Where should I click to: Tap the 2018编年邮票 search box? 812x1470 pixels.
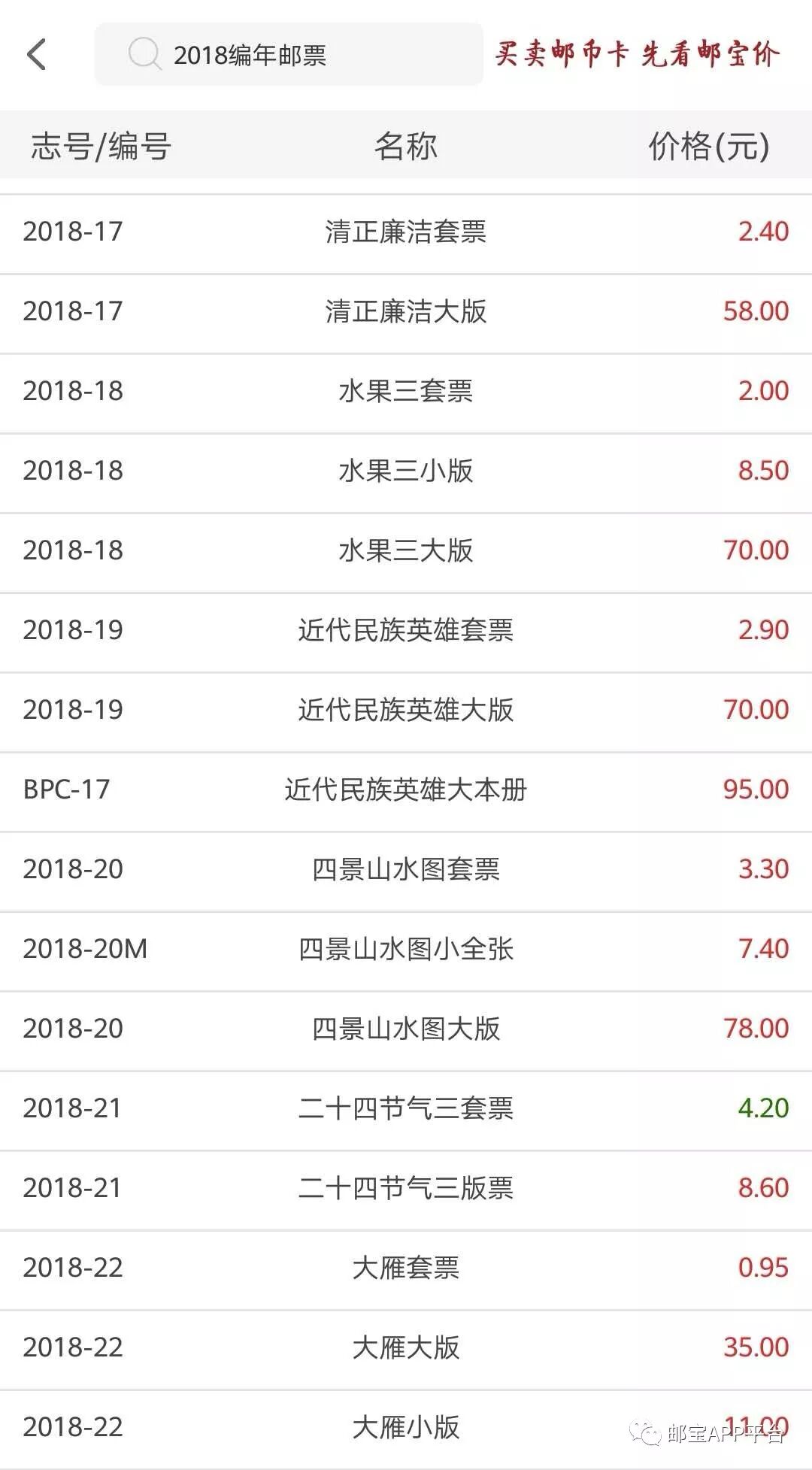pyautogui.click(x=289, y=54)
